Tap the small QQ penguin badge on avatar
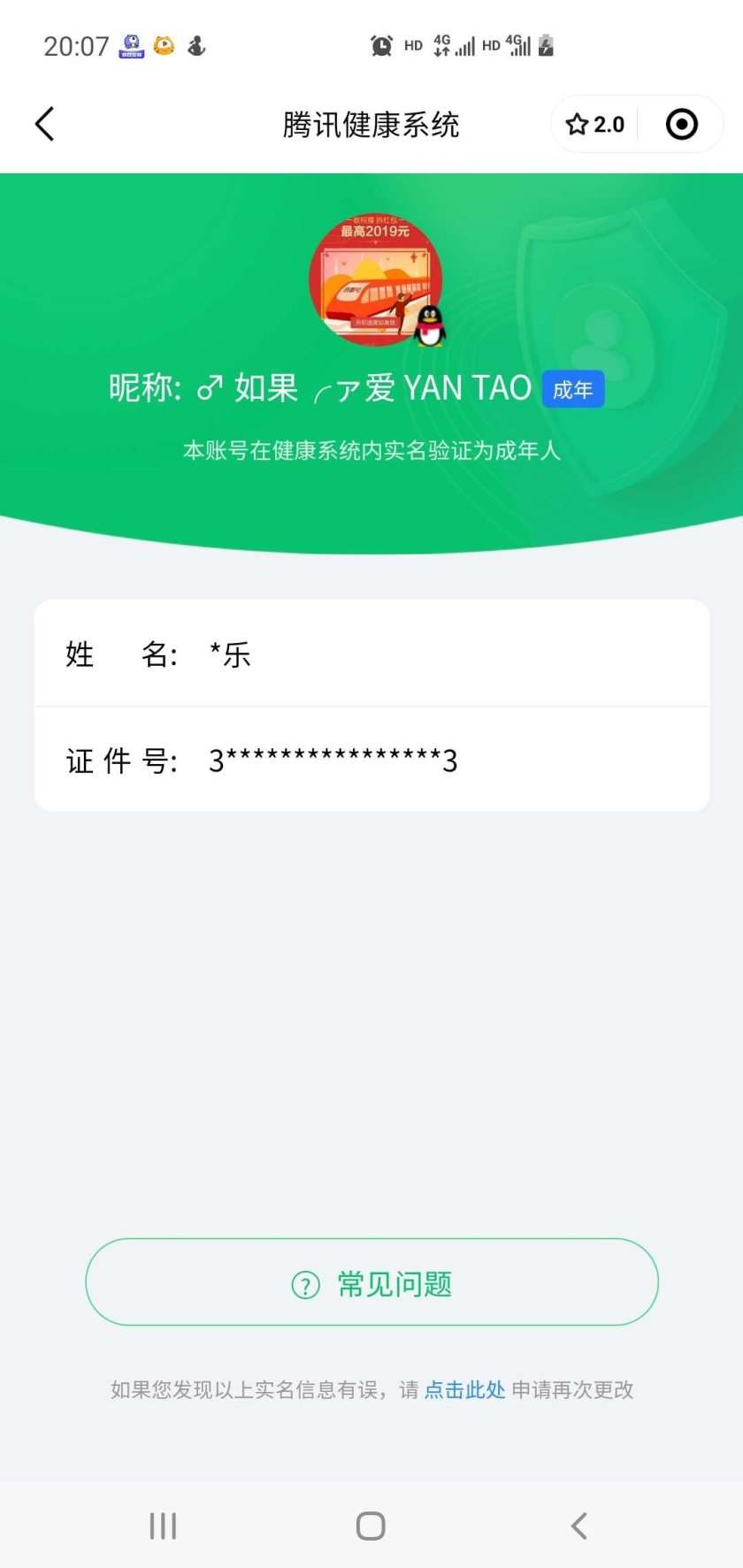Image resolution: width=743 pixels, height=1568 pixels. (x=429, y=327)
